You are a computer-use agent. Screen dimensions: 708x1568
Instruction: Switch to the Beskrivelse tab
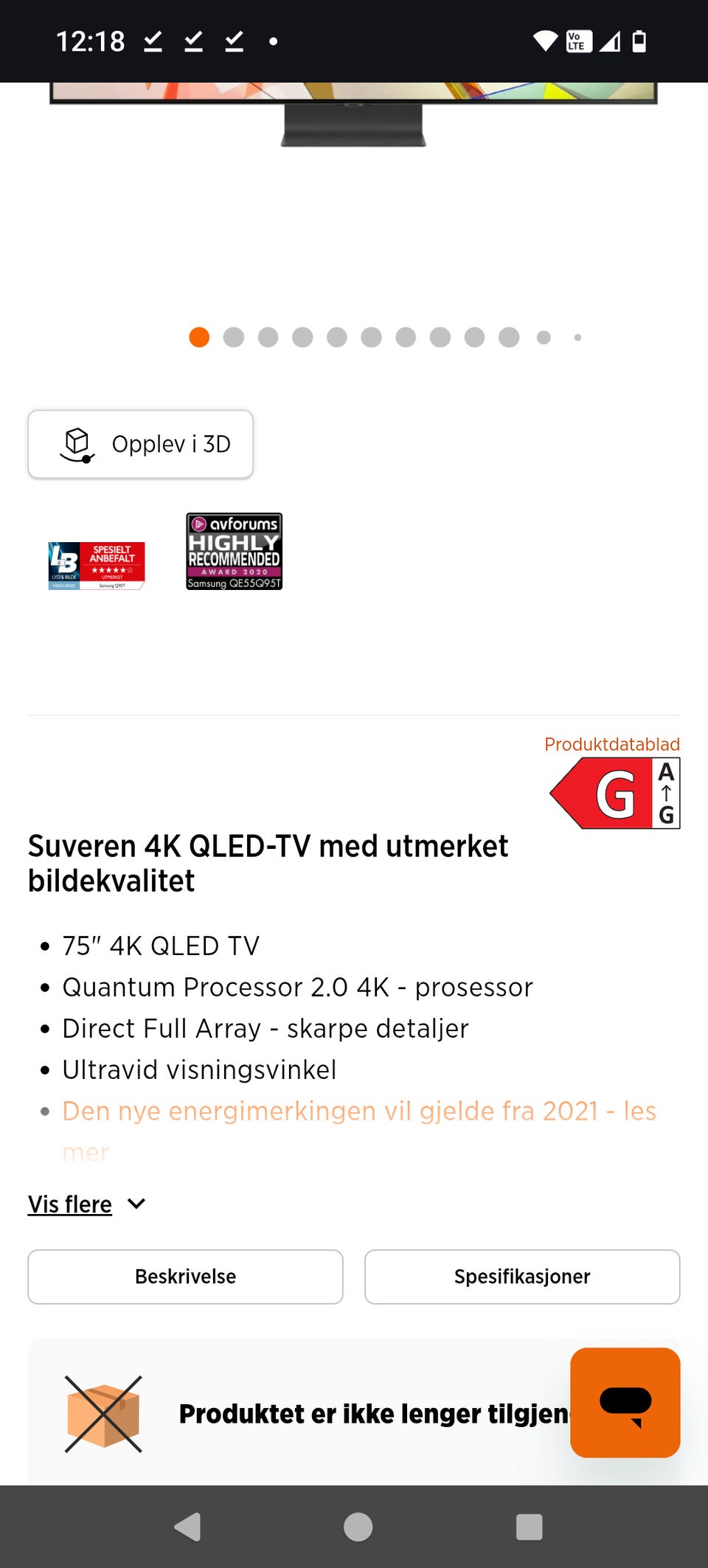[184, 1277]
